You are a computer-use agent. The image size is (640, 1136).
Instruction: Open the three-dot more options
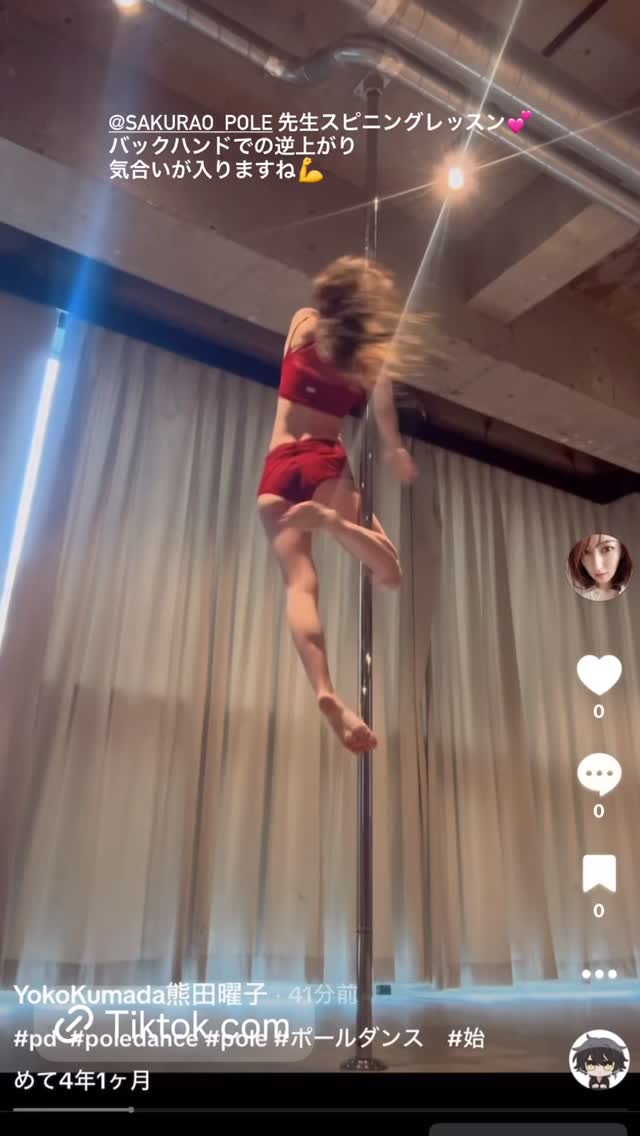(598, 974)
